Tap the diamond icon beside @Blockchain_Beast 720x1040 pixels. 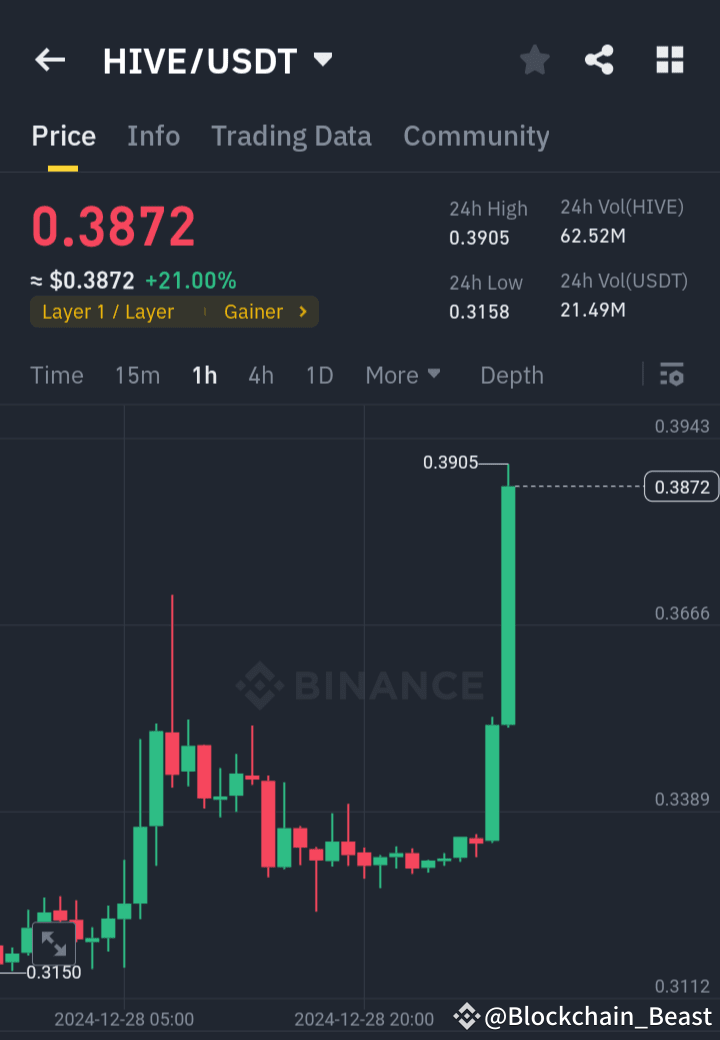coord(466,1017)
